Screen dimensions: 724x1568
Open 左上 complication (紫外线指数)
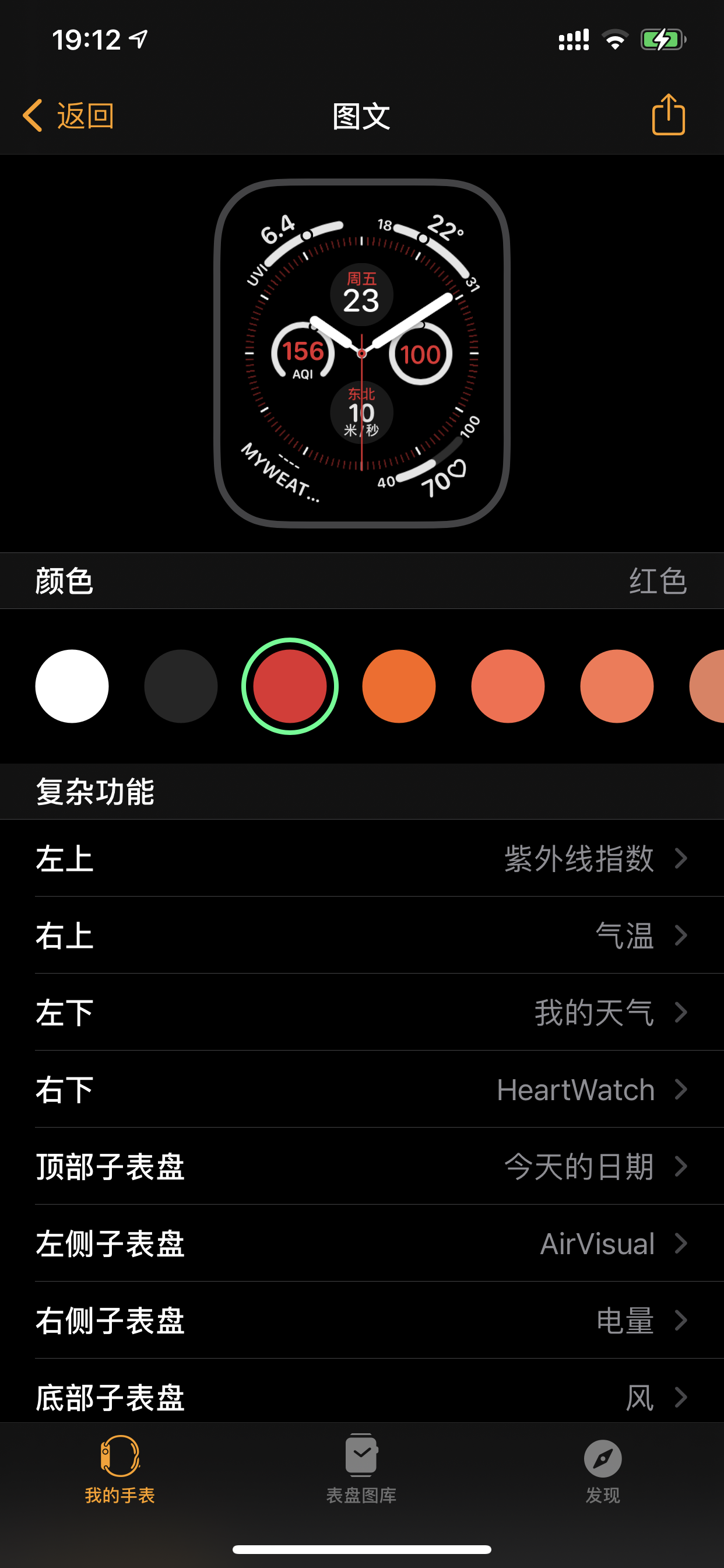coord(361,858)
